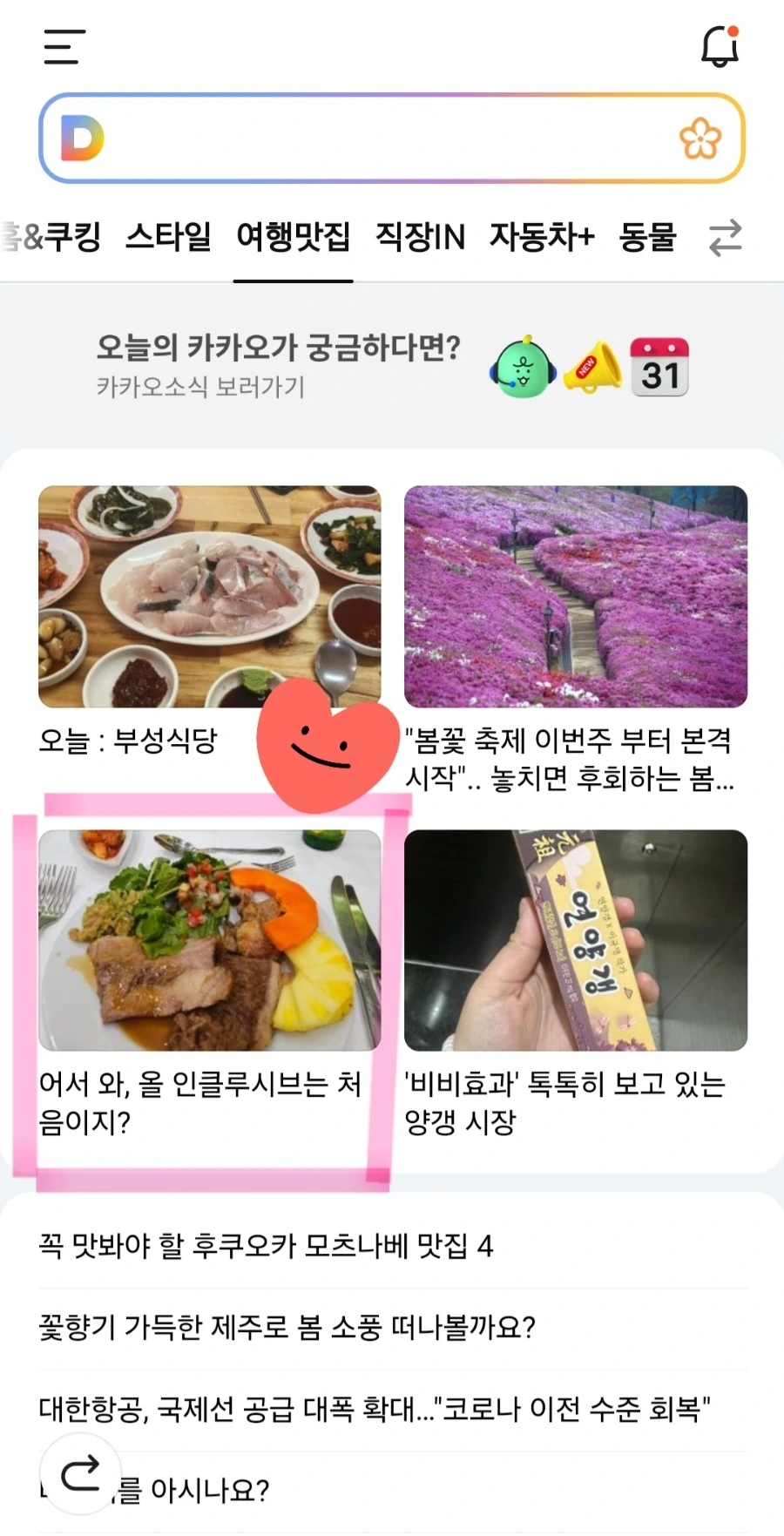
Task: Select the 여행맛집 tab
Action: coord(293,236)
